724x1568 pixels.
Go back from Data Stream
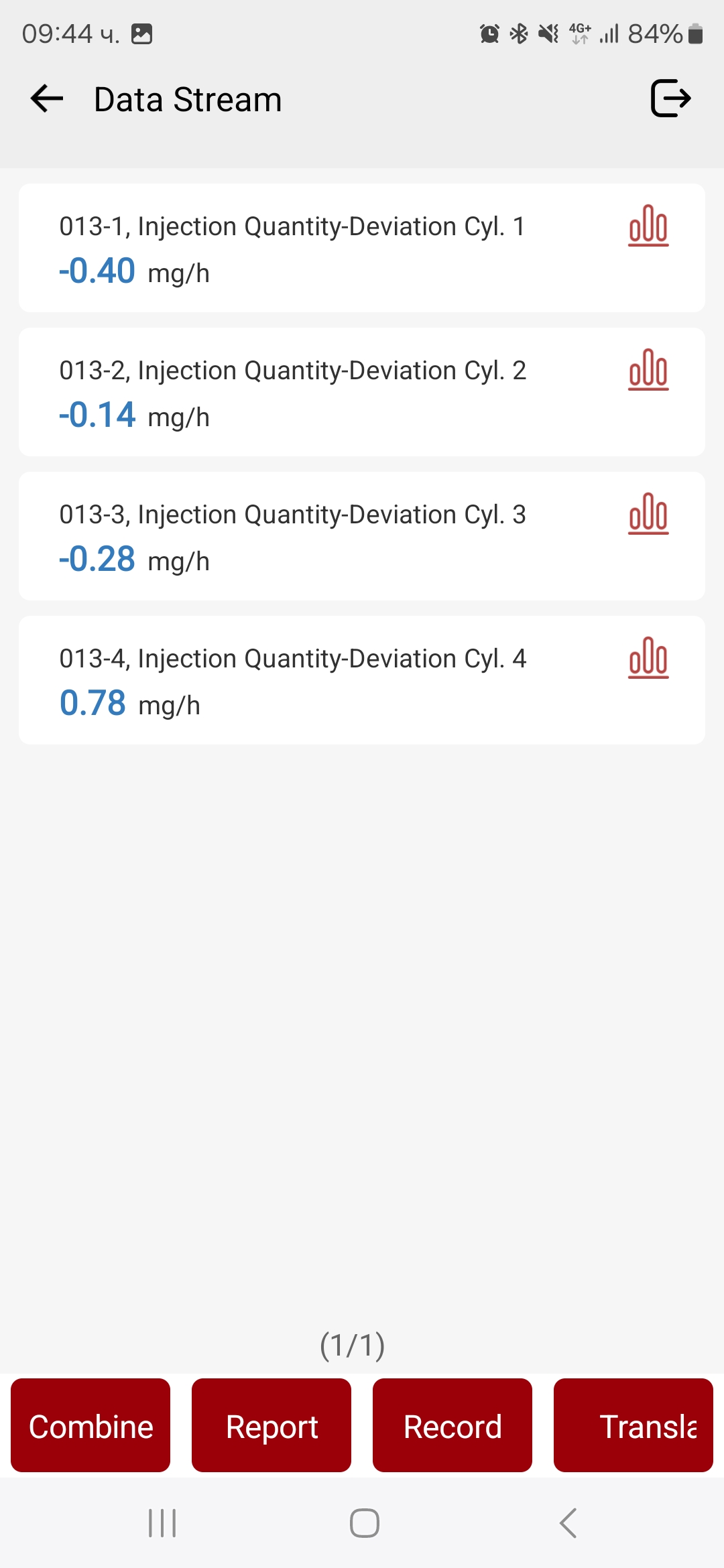47,99
